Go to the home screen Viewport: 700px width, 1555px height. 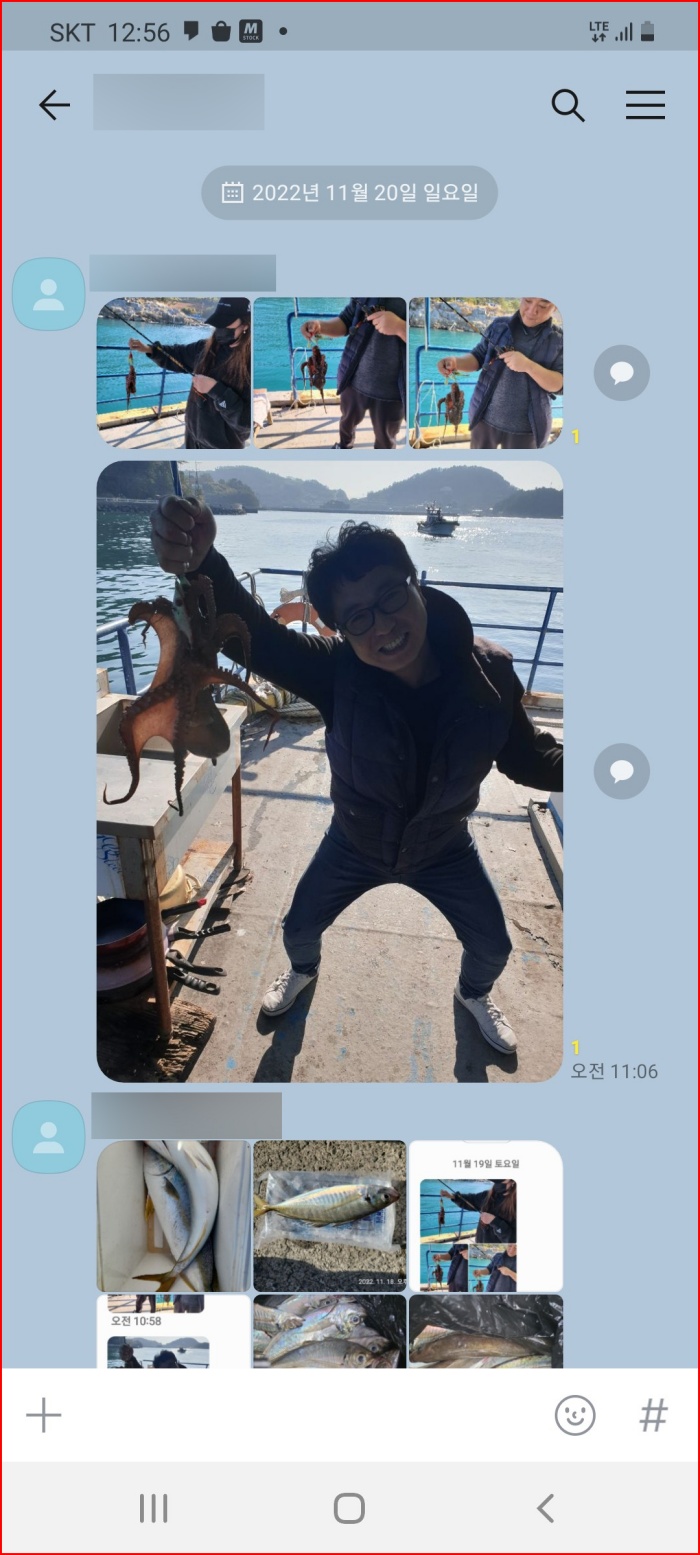pyautogui.click(x=349, y=1508)
